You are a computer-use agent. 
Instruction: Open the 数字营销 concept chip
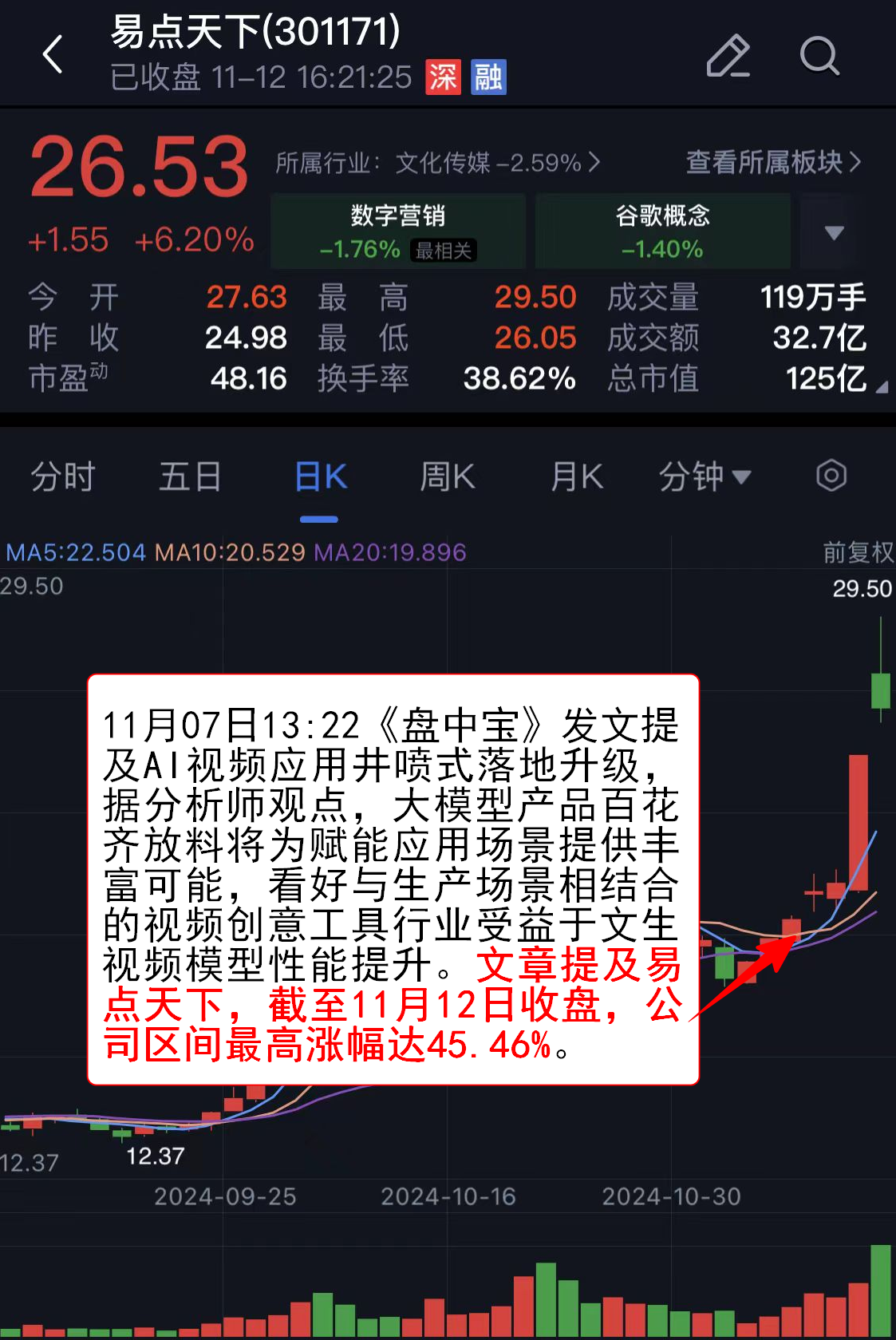(398, 231)
